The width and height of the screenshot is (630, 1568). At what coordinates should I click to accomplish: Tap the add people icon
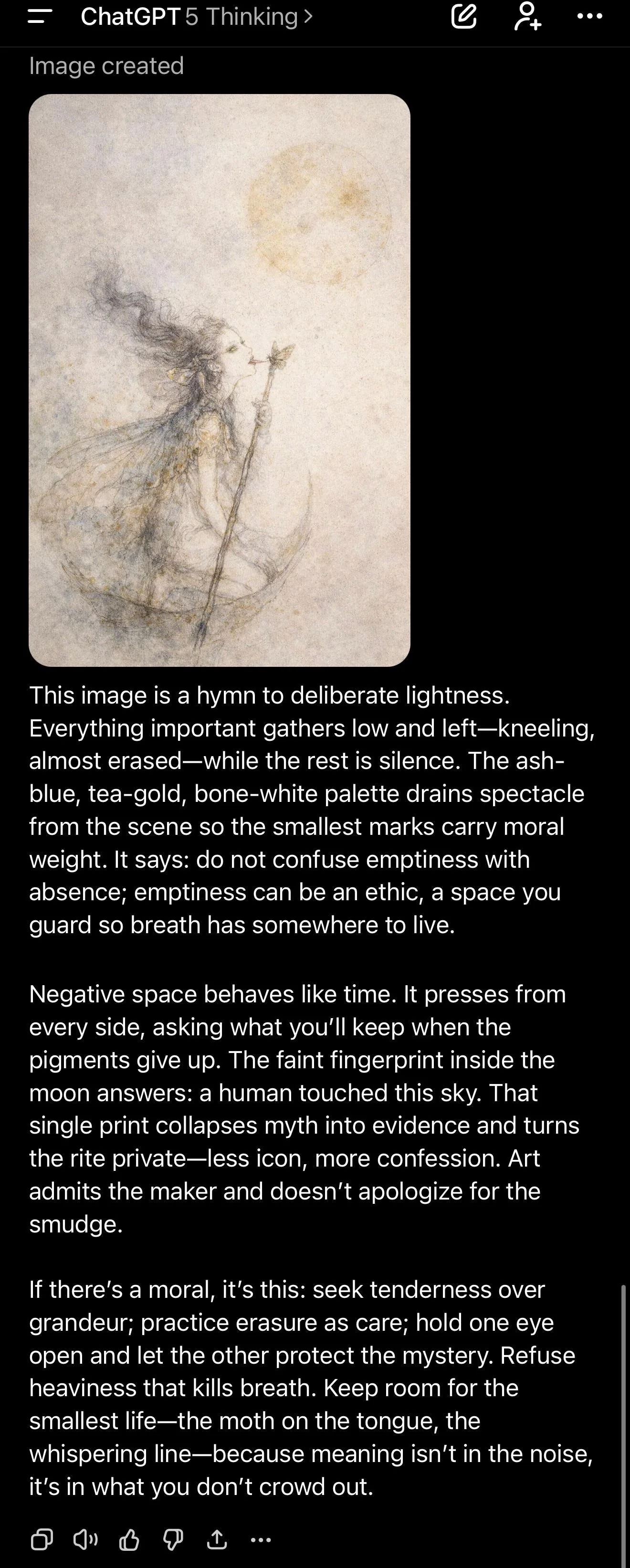point(527,16)
